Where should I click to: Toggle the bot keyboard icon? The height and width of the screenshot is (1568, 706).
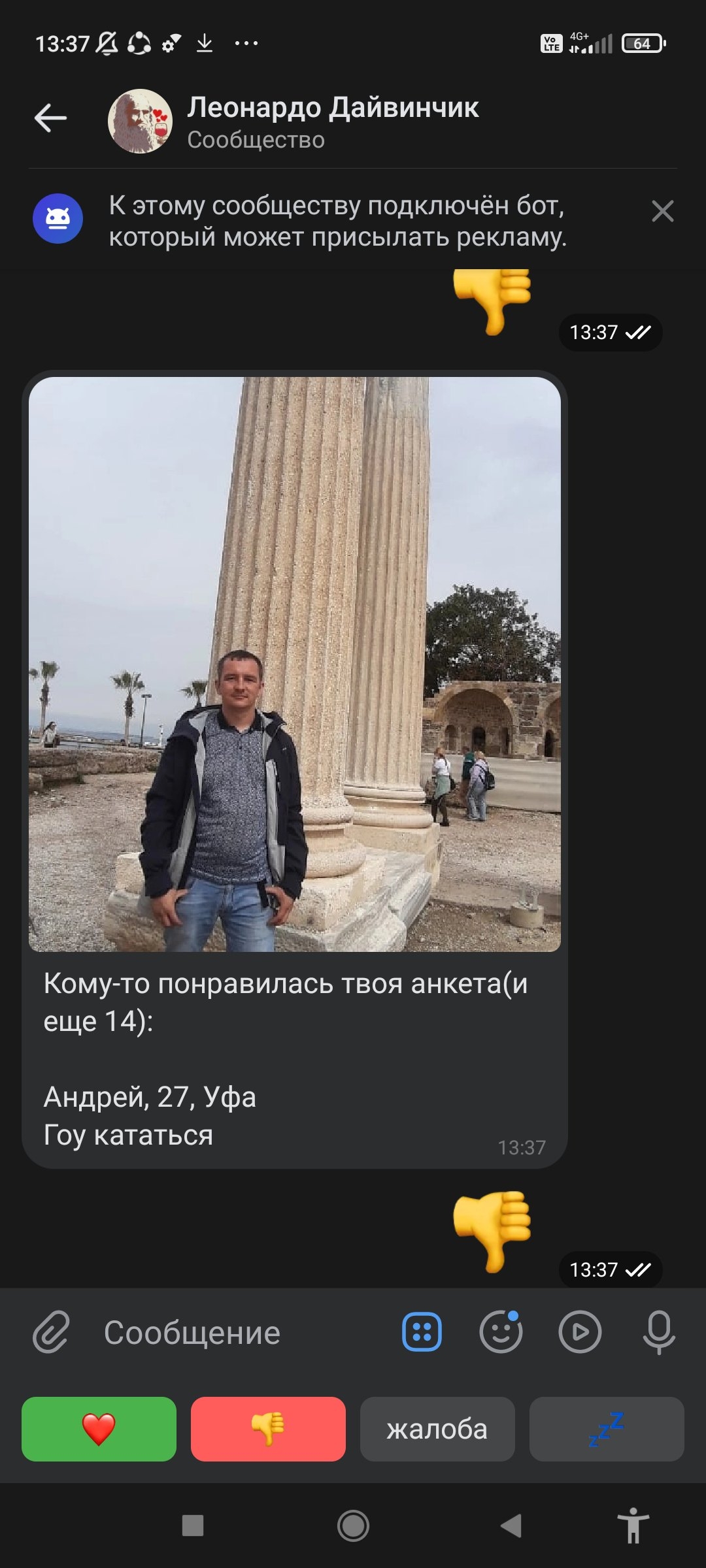point(422,1331)
